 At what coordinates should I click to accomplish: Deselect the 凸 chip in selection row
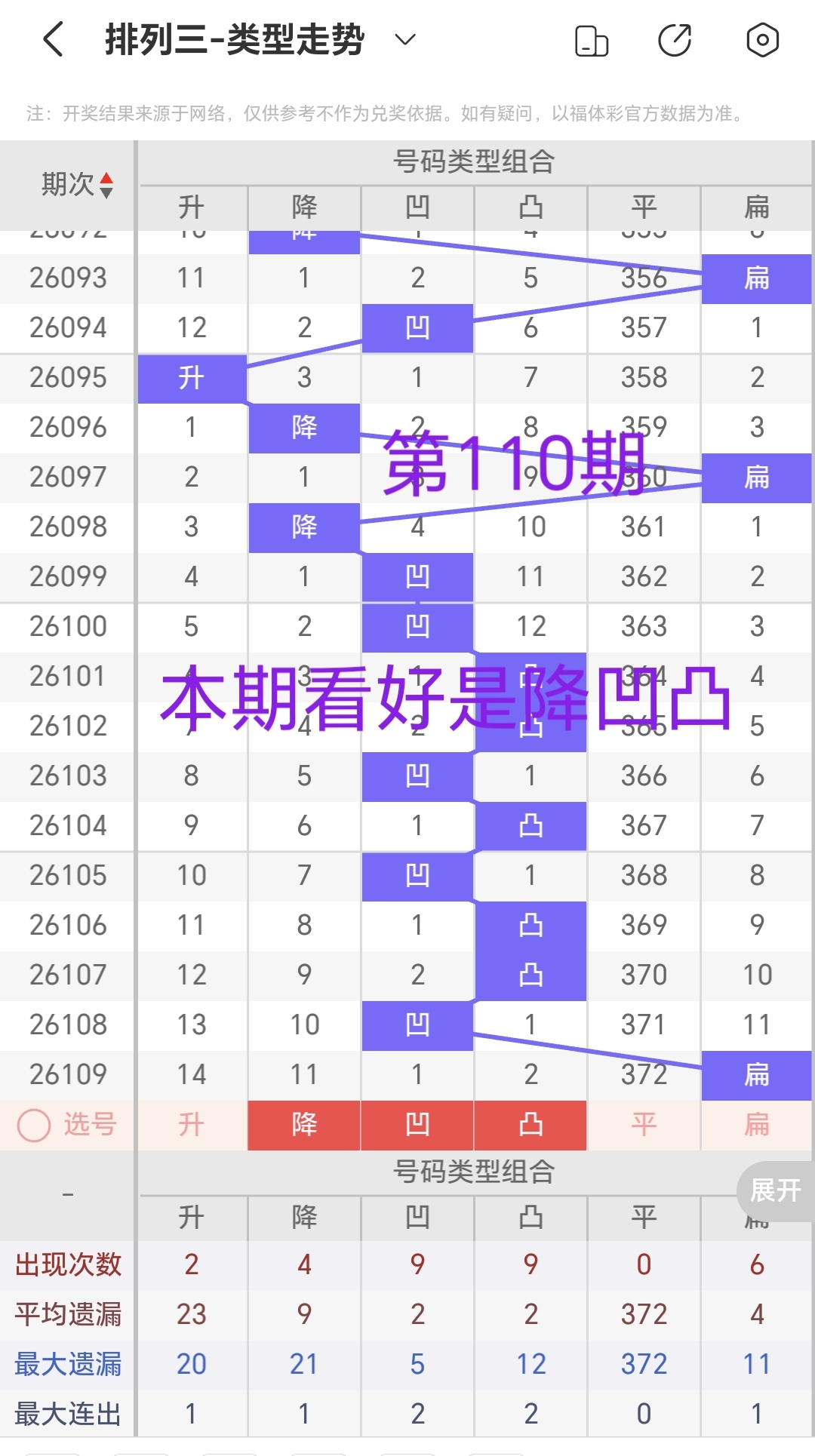(531, 1126)
